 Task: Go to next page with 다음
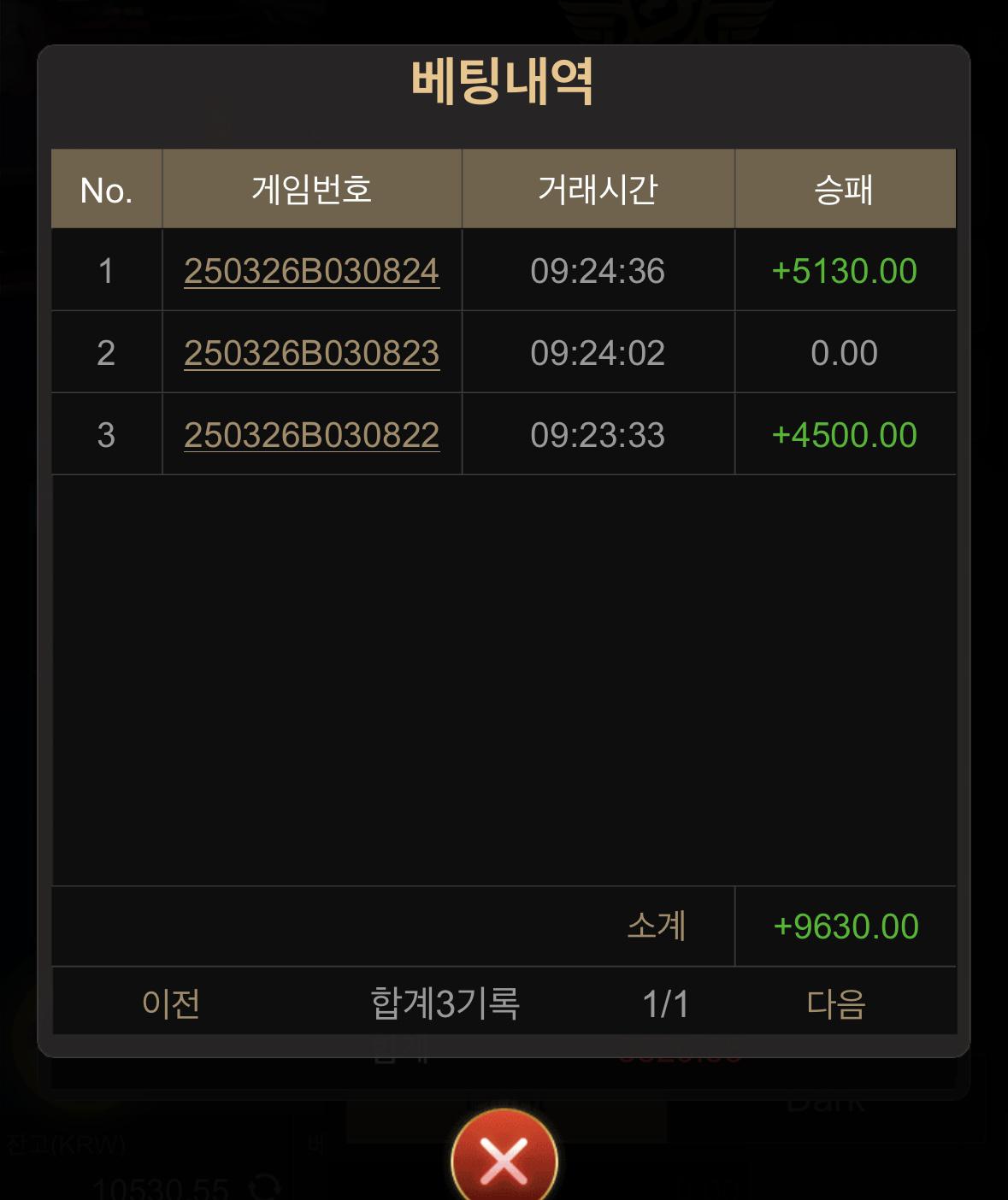835,1003
